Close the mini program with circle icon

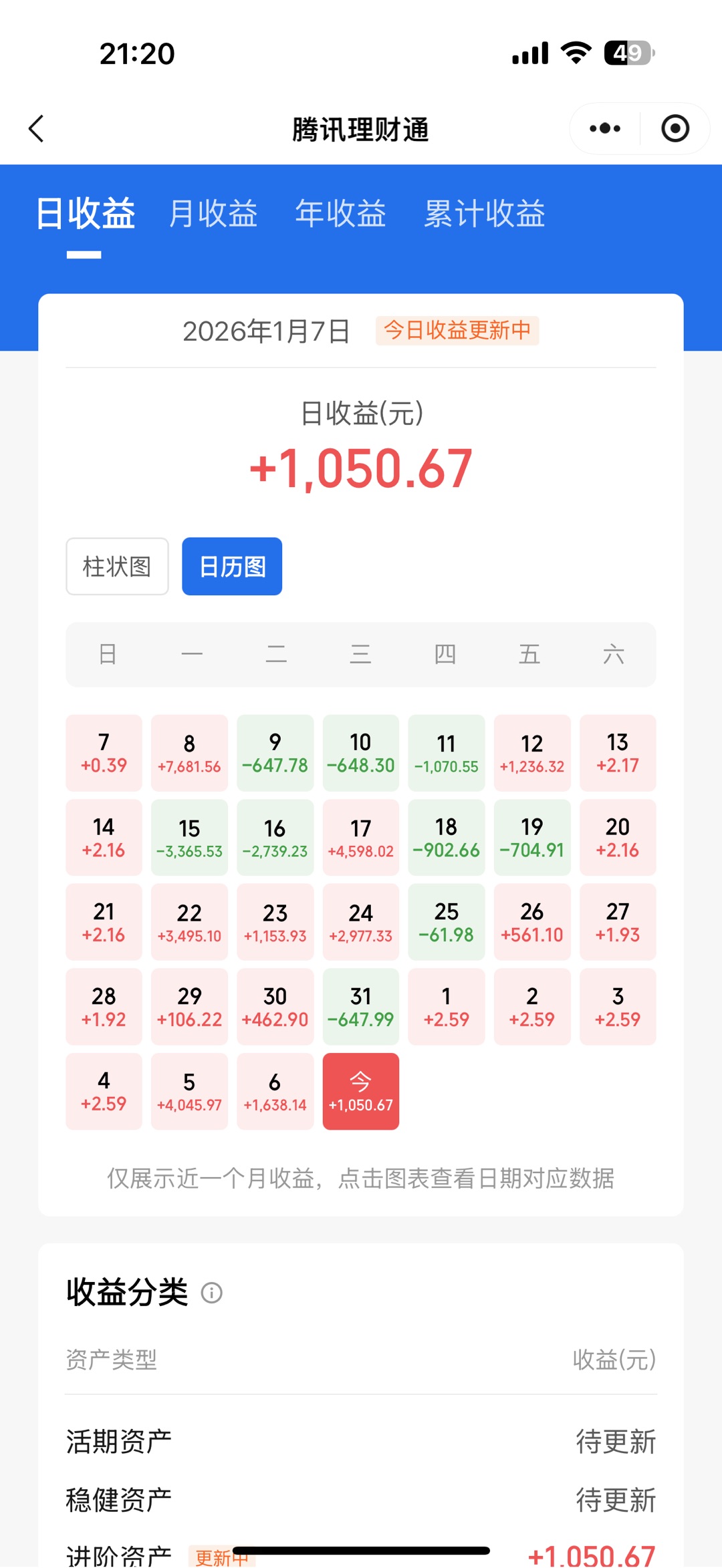[675, 128]
